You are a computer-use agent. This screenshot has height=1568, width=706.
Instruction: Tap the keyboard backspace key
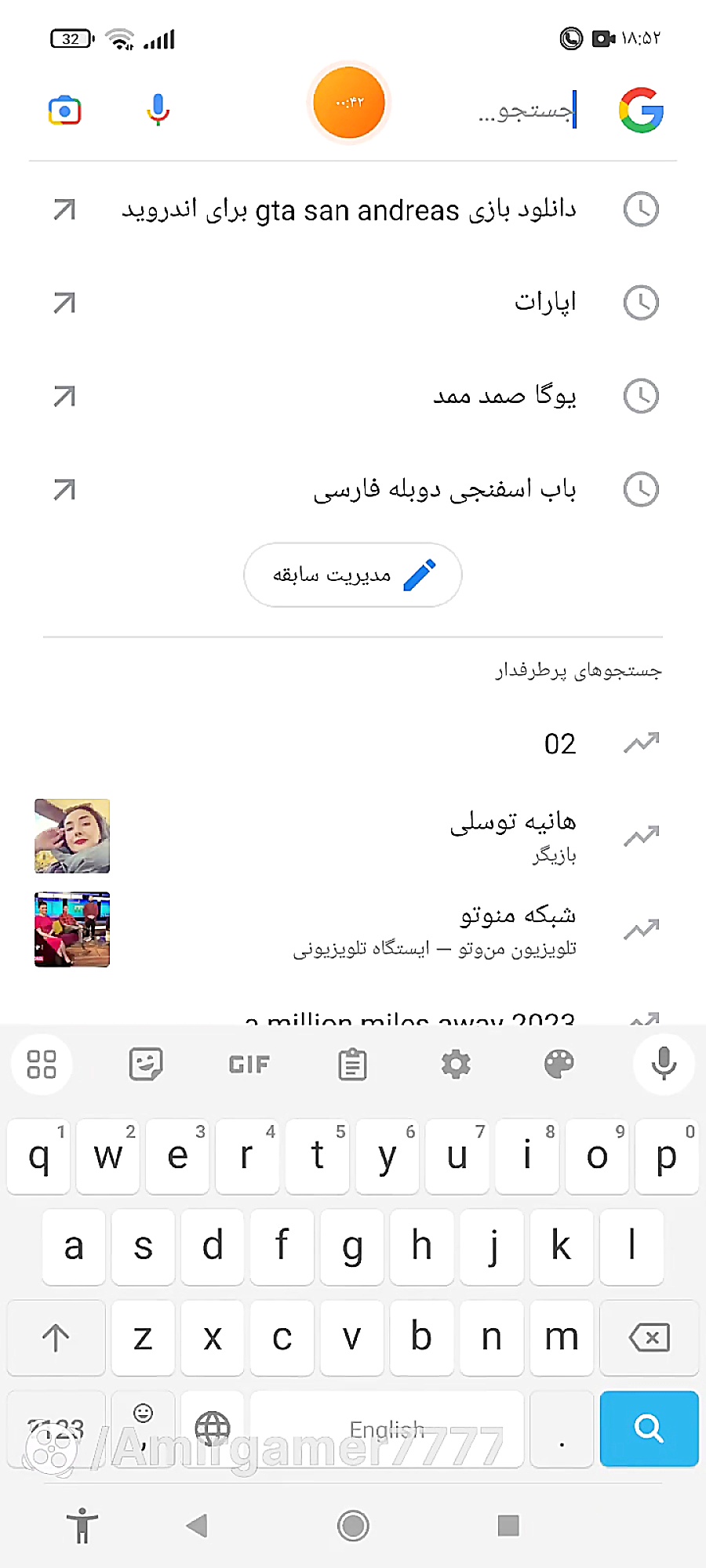coord(649,1338)
